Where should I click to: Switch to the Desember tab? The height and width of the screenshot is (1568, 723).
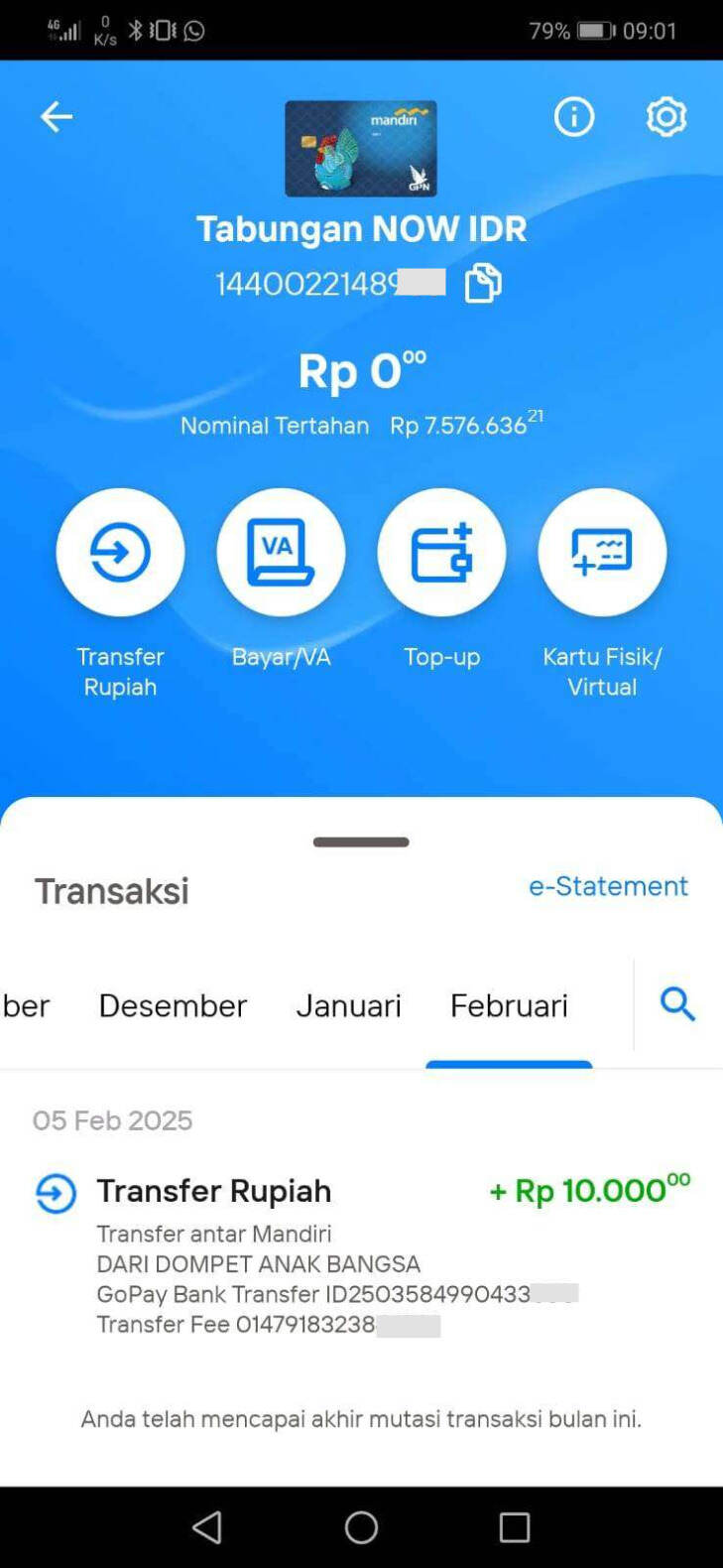click(x=173, y=1005)
